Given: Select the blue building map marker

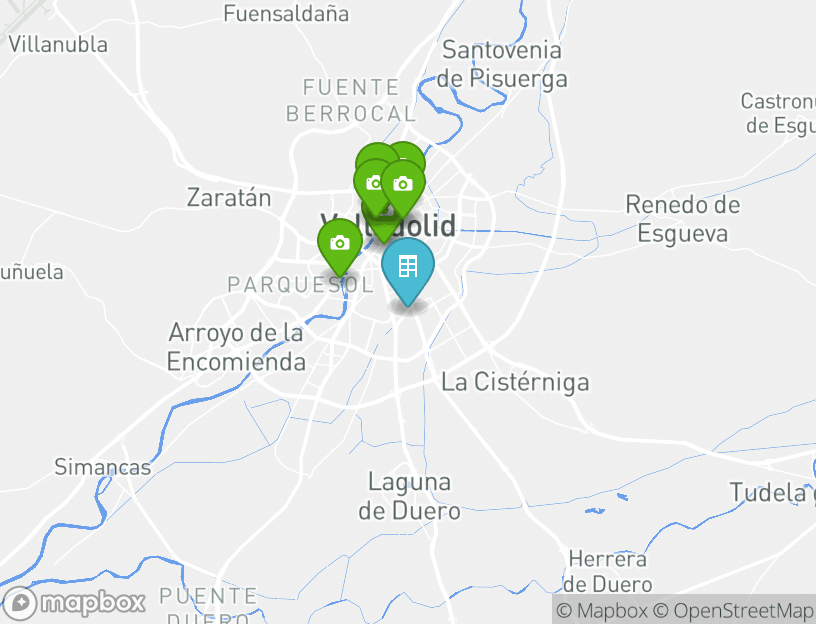Looking at the screenshot, I should coord(407,267).
